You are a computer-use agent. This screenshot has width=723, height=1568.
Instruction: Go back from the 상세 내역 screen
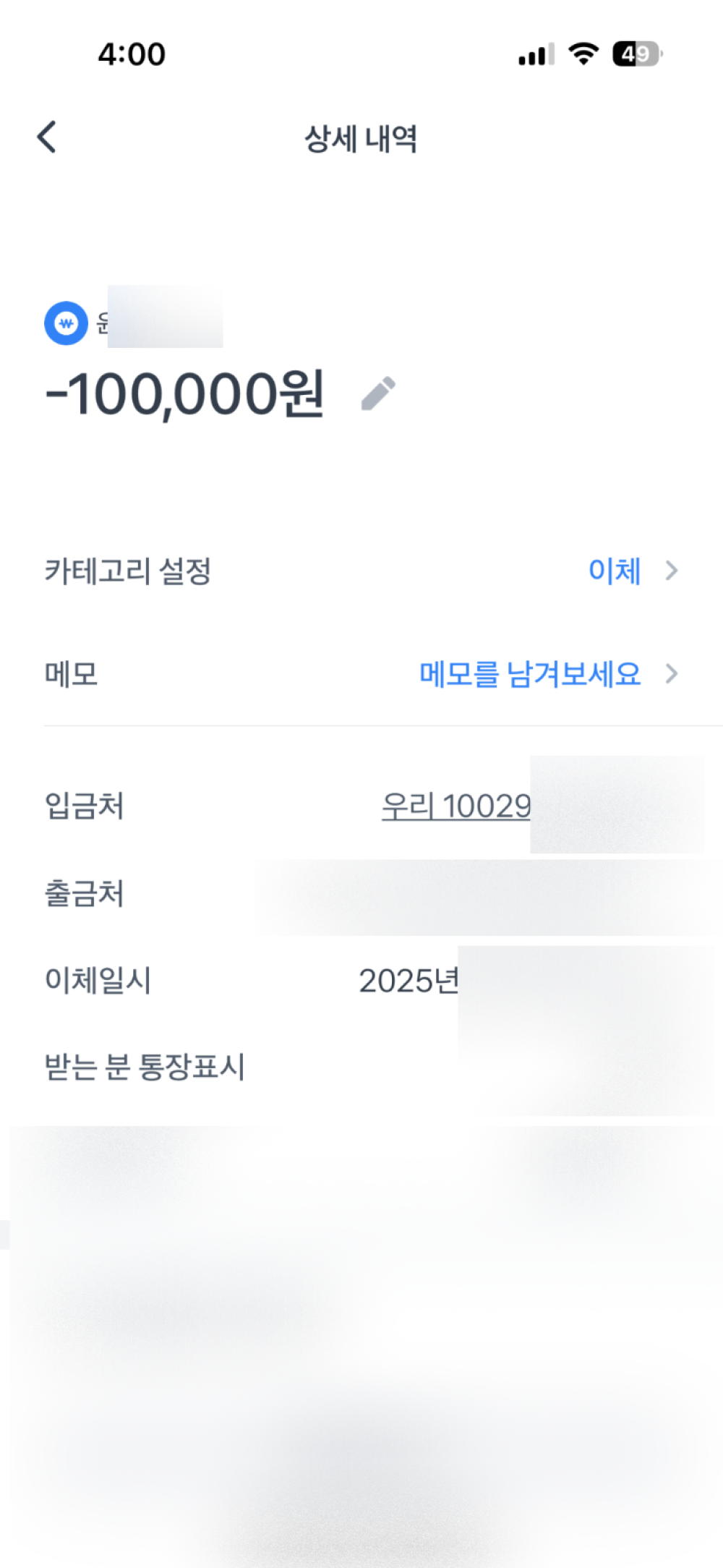coord(47,137)
